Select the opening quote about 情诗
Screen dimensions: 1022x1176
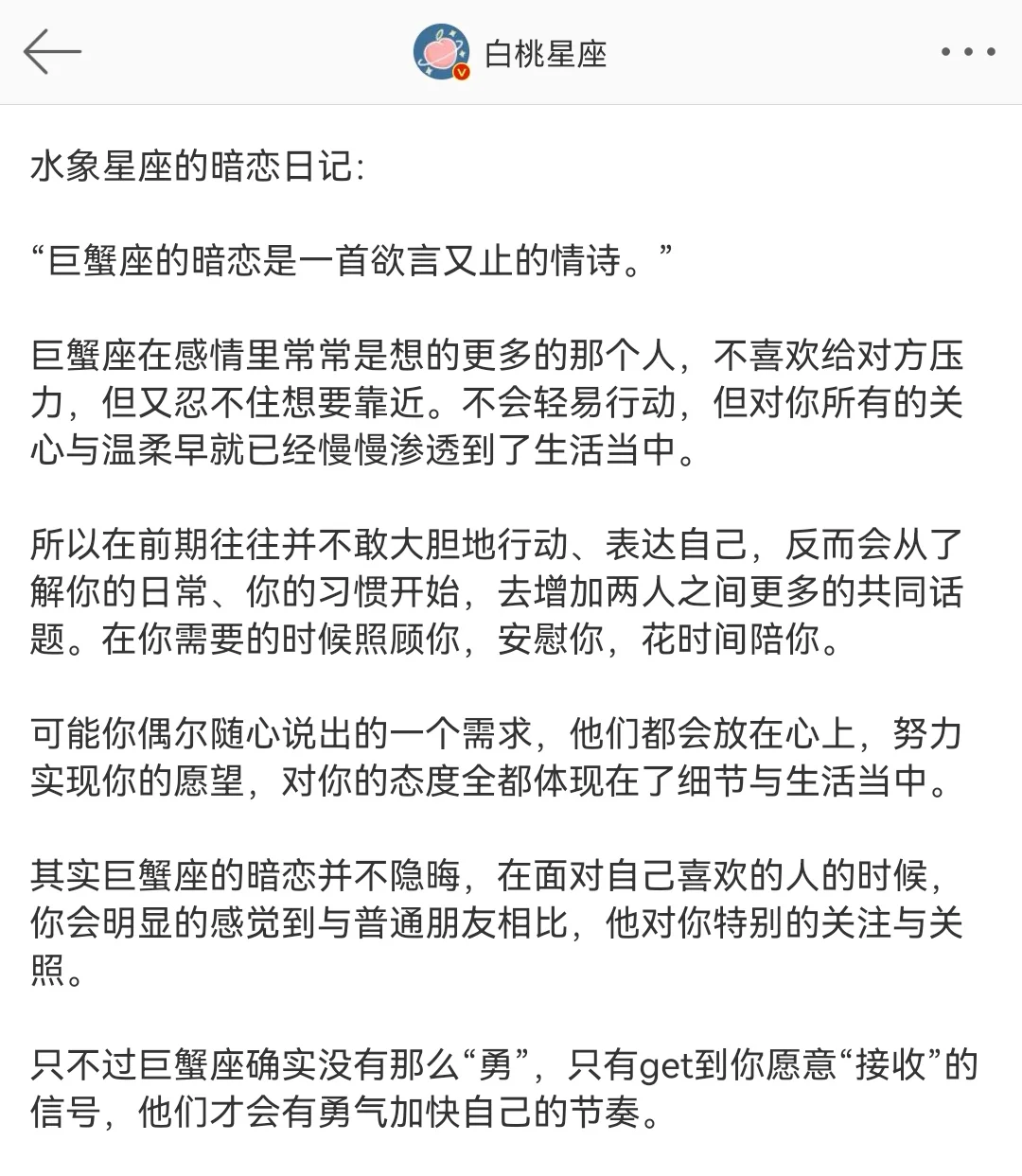350,255
